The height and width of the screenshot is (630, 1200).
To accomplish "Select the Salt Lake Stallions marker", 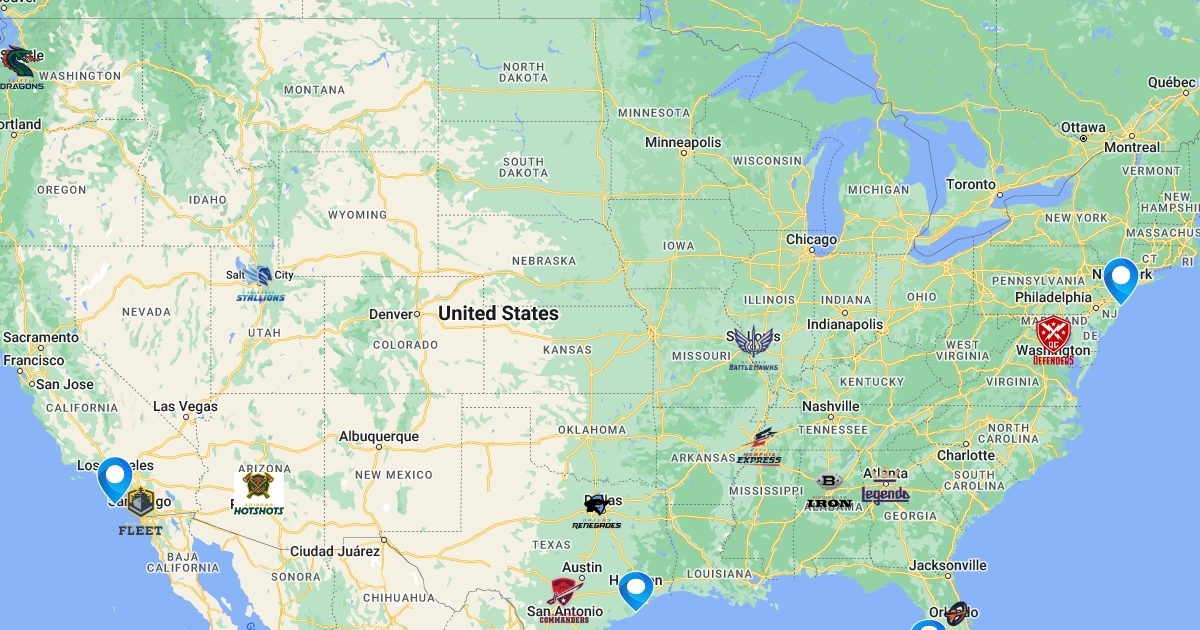I will (261, 283).
